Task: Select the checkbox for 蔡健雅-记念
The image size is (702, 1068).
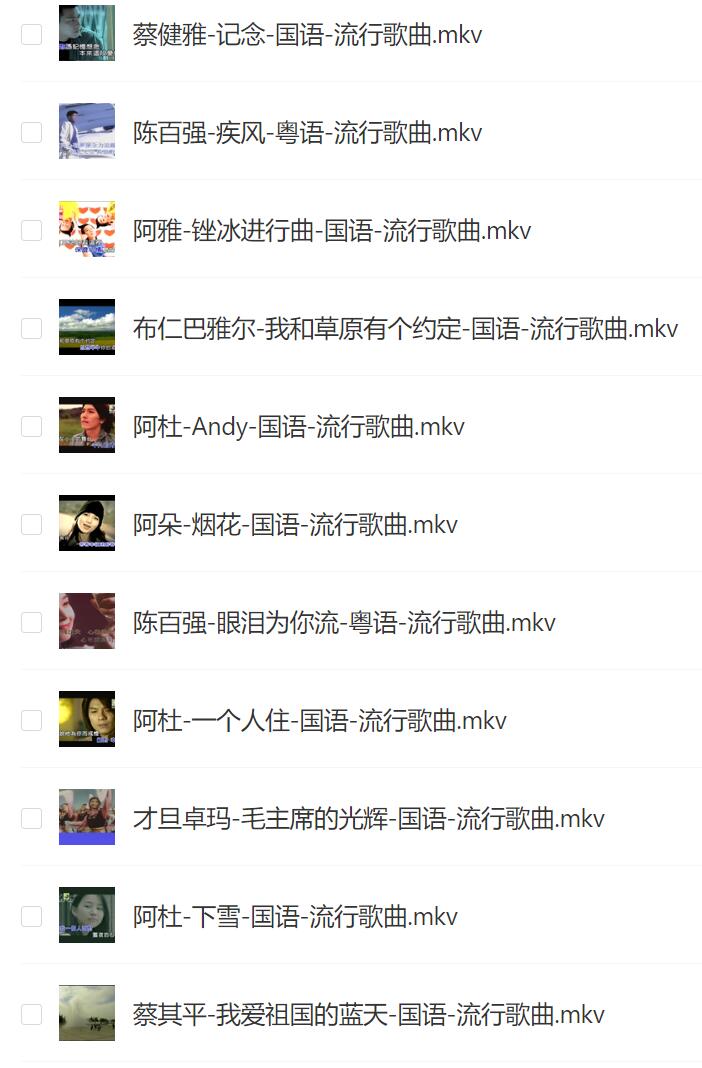Action: pos(31,35)
